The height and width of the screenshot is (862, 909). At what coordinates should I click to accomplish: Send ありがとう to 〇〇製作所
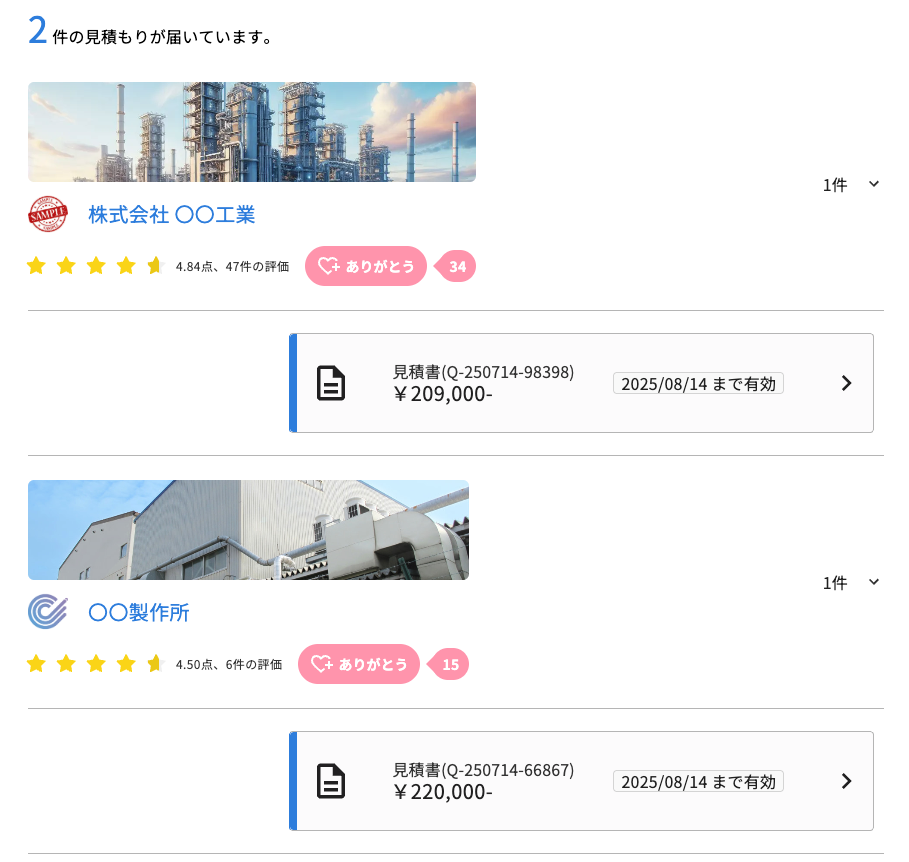click(359, 664)
